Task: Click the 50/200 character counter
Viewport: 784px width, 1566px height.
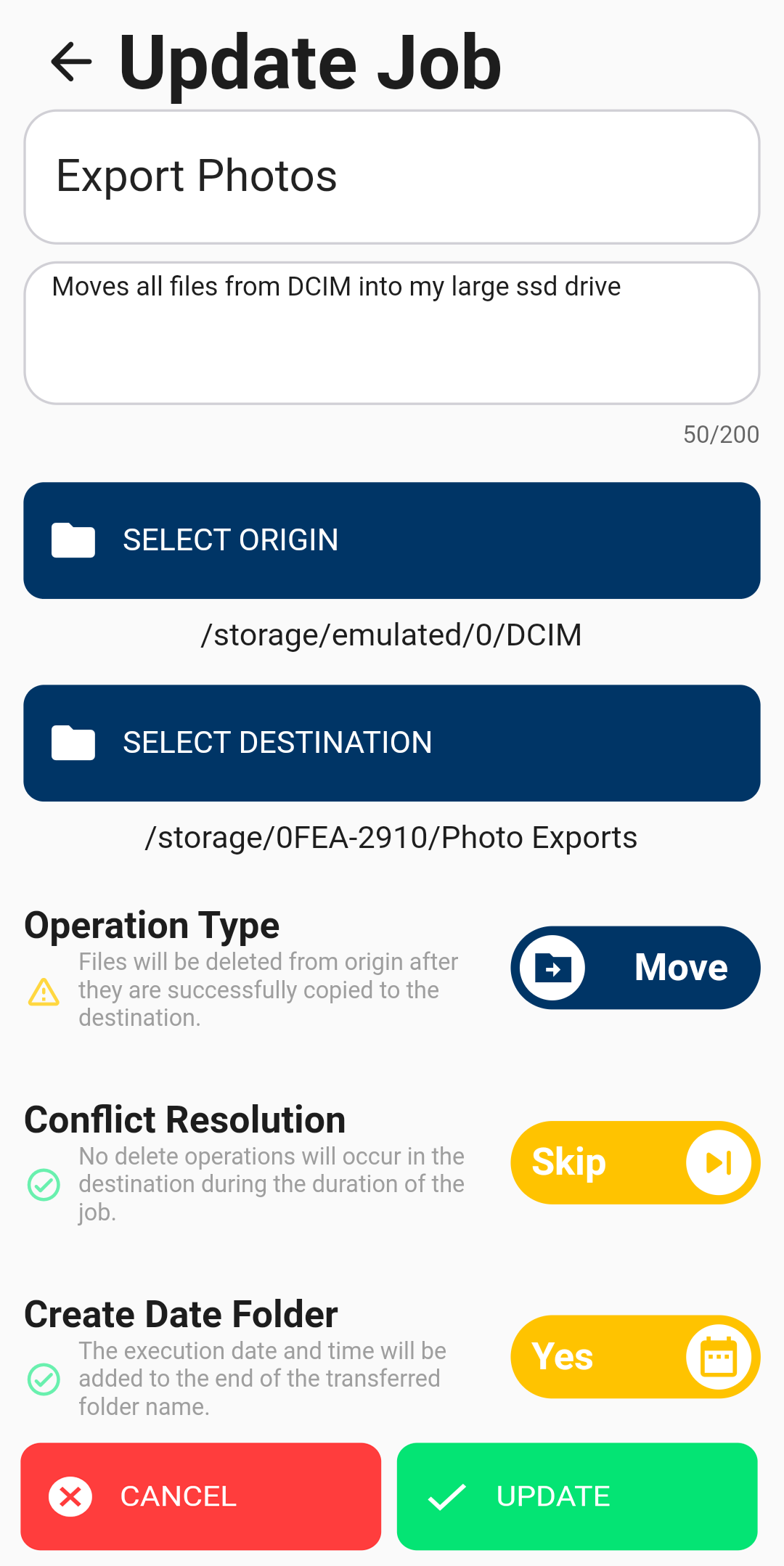Action: pyautogui.click(x=722, y=433)
